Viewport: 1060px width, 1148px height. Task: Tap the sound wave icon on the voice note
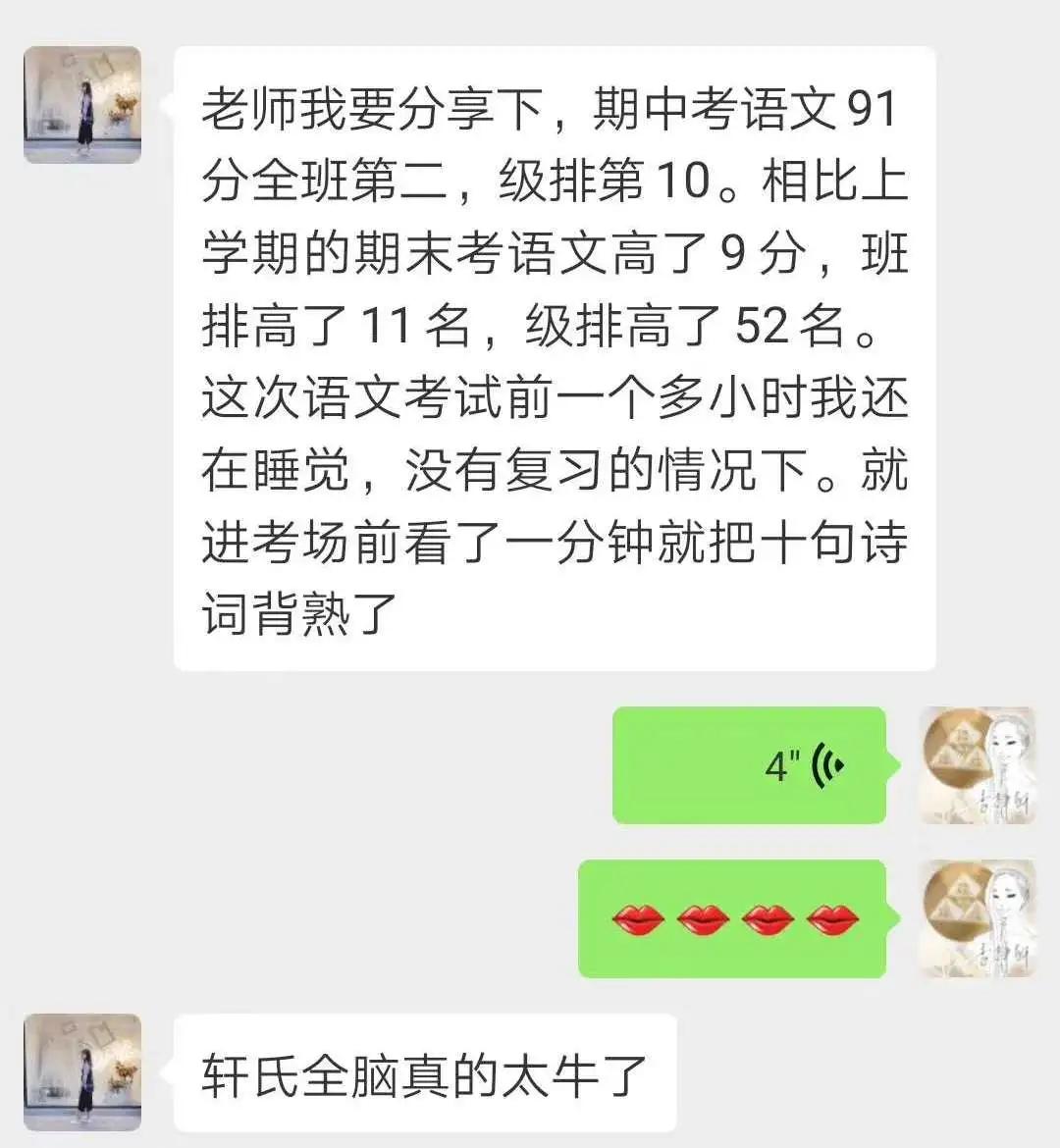[829, 765]
